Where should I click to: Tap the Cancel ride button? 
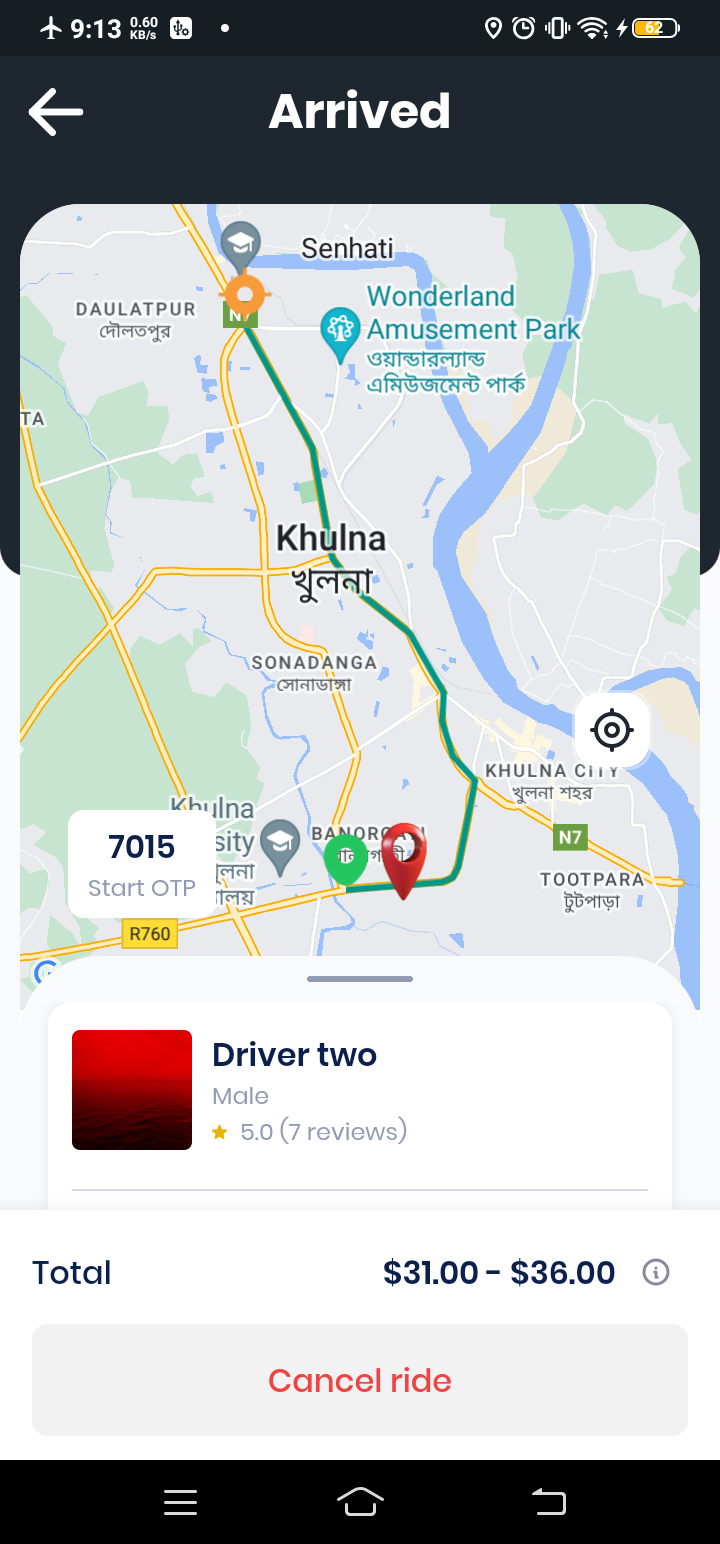[x=360, y=1380]
